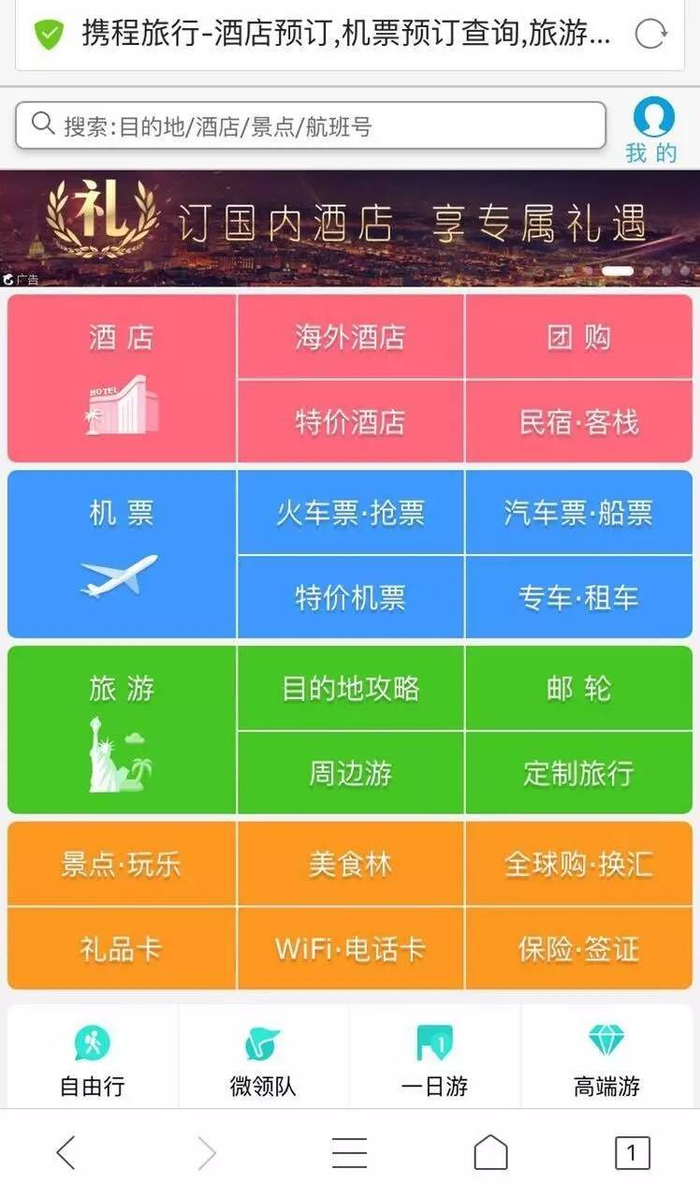Open the 旅游 travel tile

[x=122, y=730]
